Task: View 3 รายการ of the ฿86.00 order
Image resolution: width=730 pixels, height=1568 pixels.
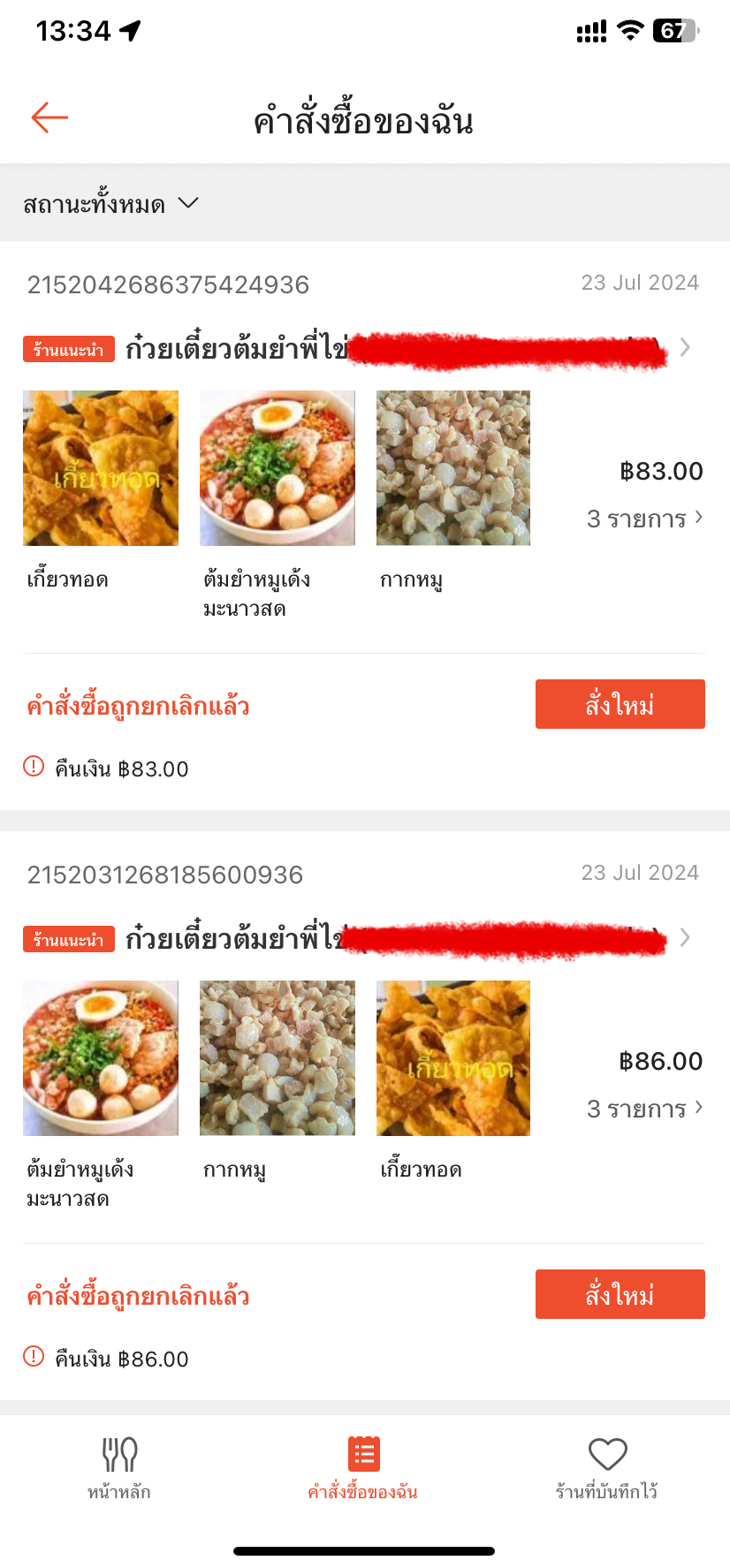Action: (x=644, y=1109)
